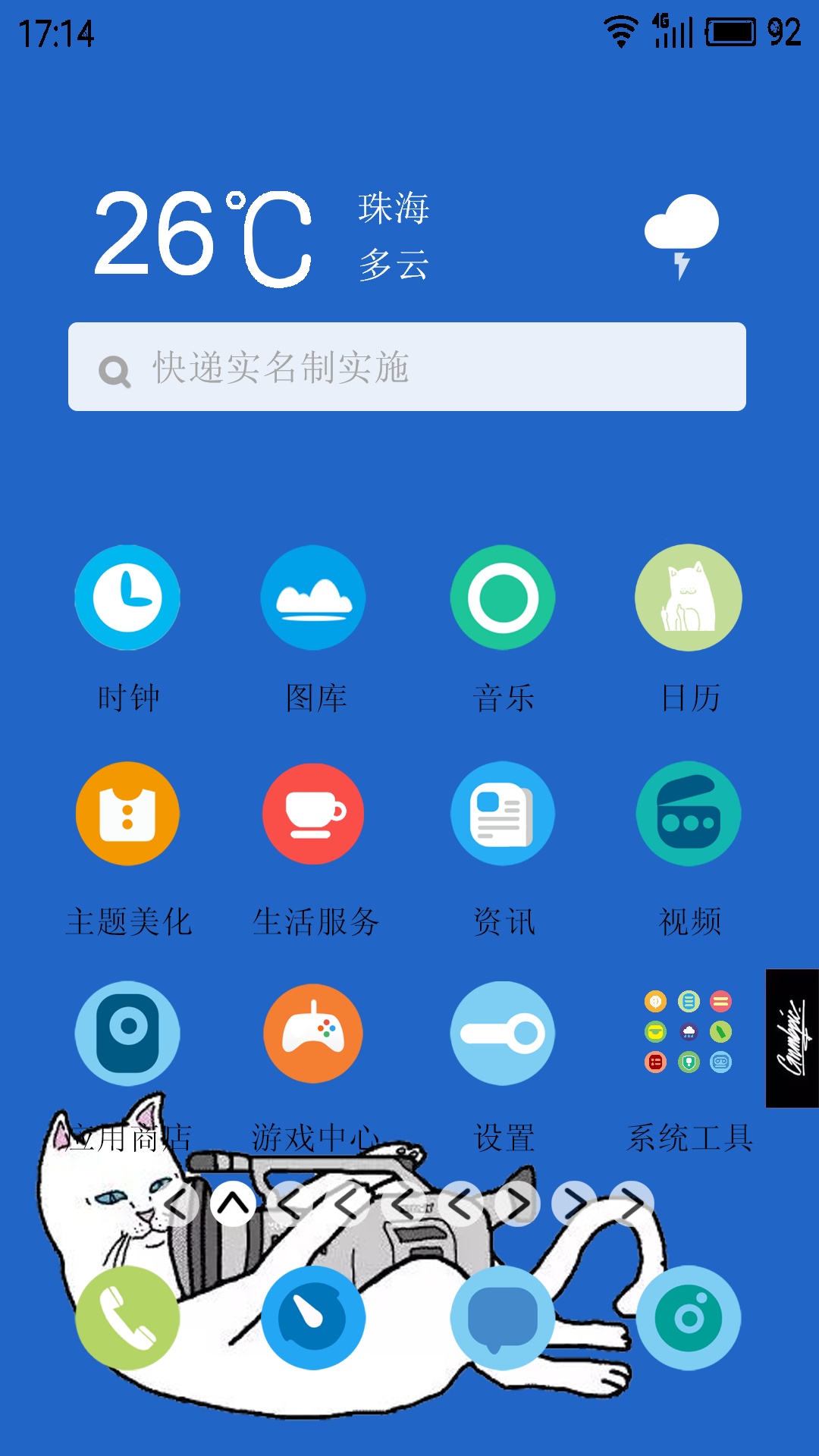
Task: Launch 生活服务 life services
Action: [x=314, y=814]
